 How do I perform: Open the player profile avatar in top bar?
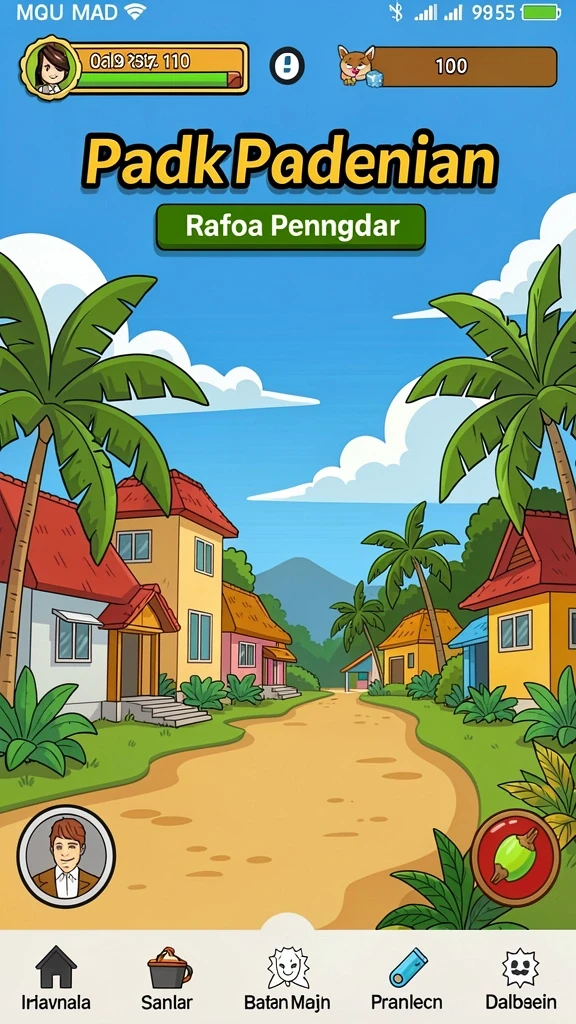[48, 67]
